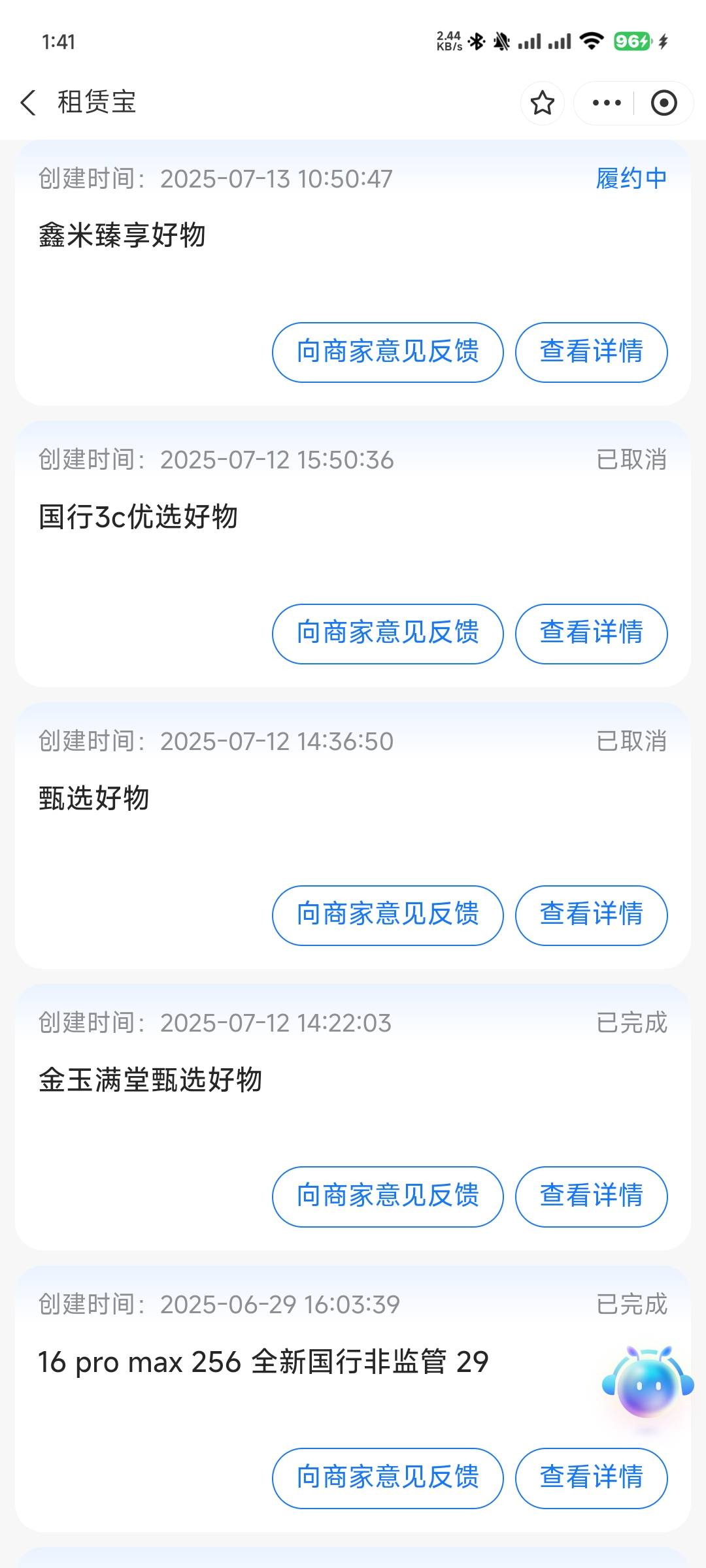Favorite this mini program with the star

coord(542,103)
